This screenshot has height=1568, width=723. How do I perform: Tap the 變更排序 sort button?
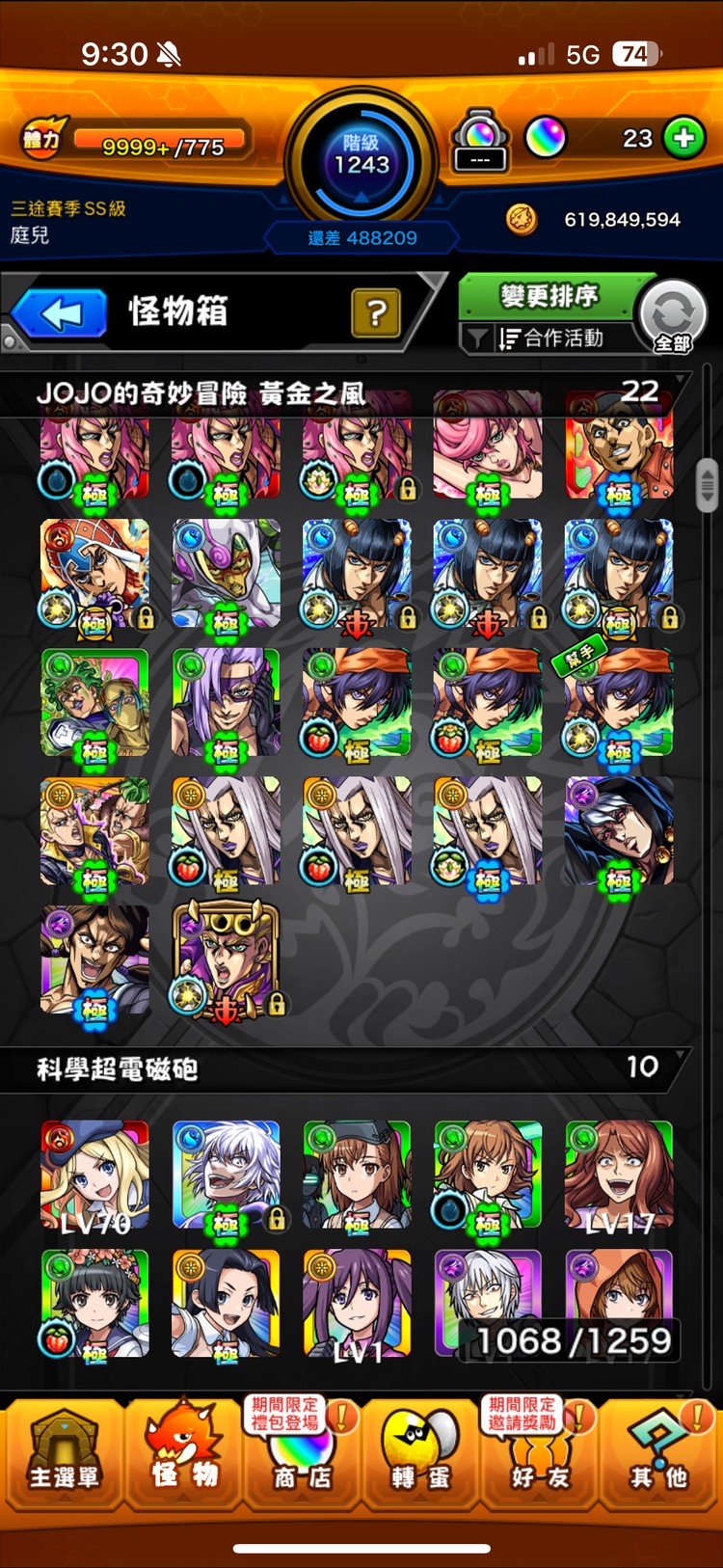click(548, 296)
